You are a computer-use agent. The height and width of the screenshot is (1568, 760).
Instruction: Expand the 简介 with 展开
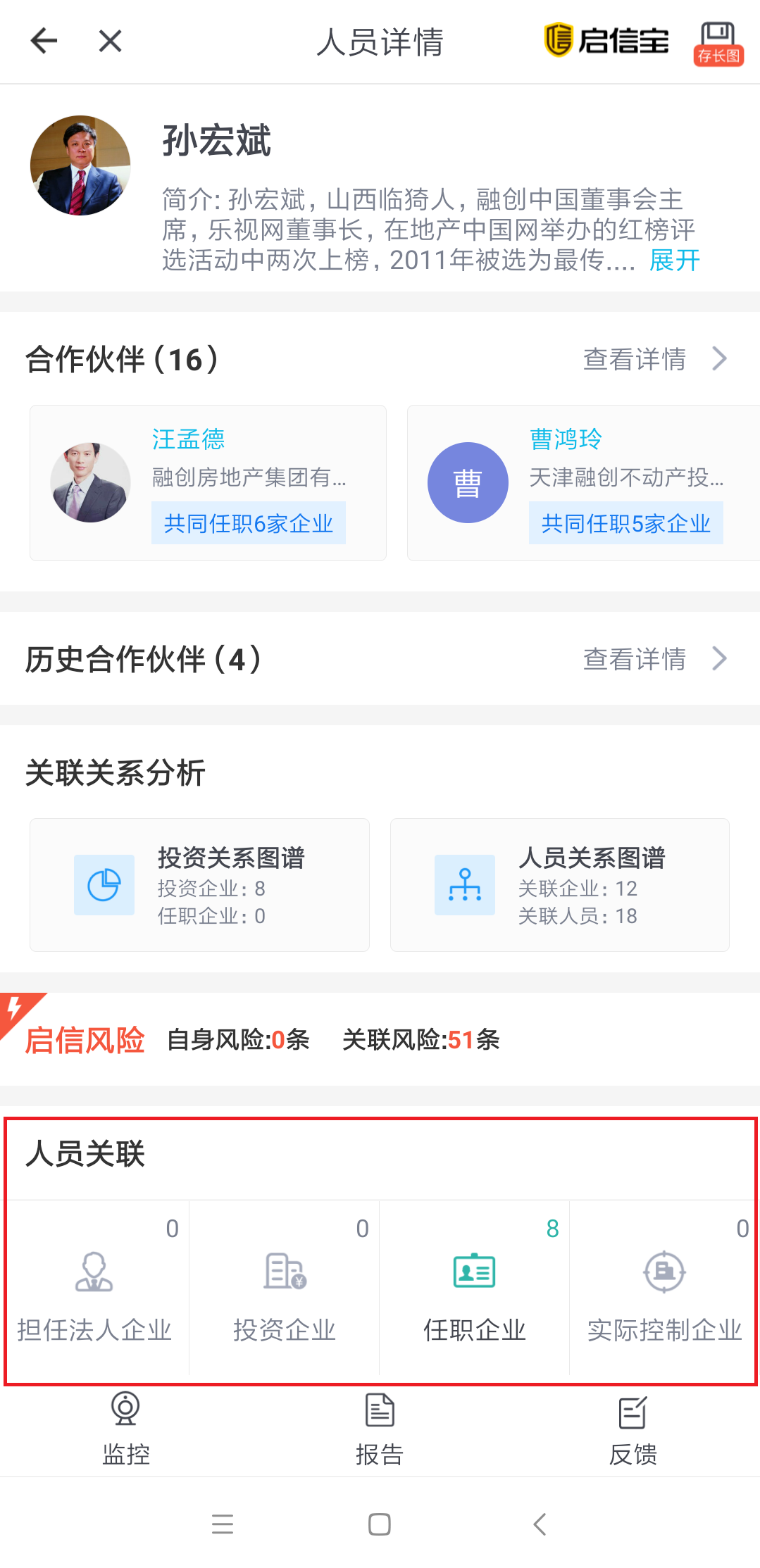point(674,261)
